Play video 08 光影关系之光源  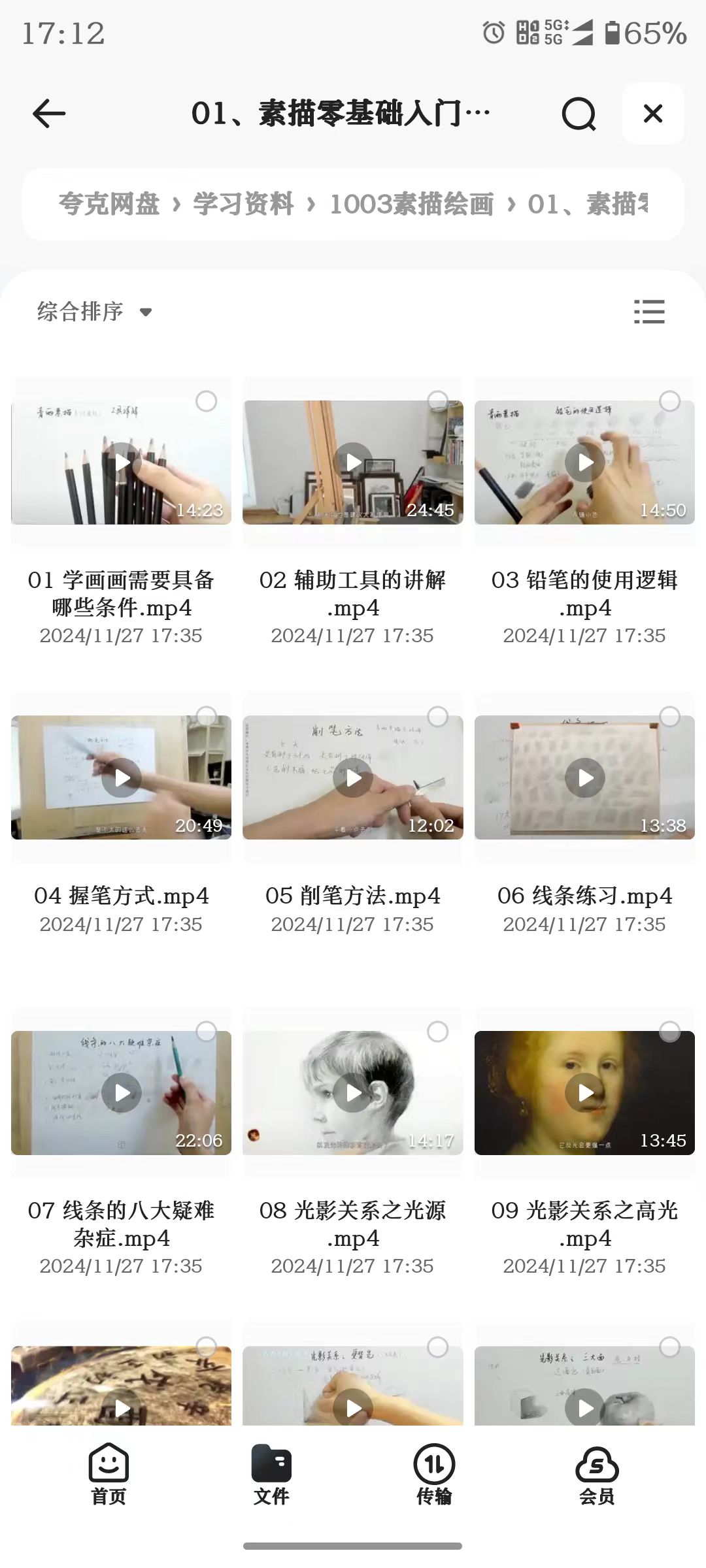click(x=353, y=1092)
